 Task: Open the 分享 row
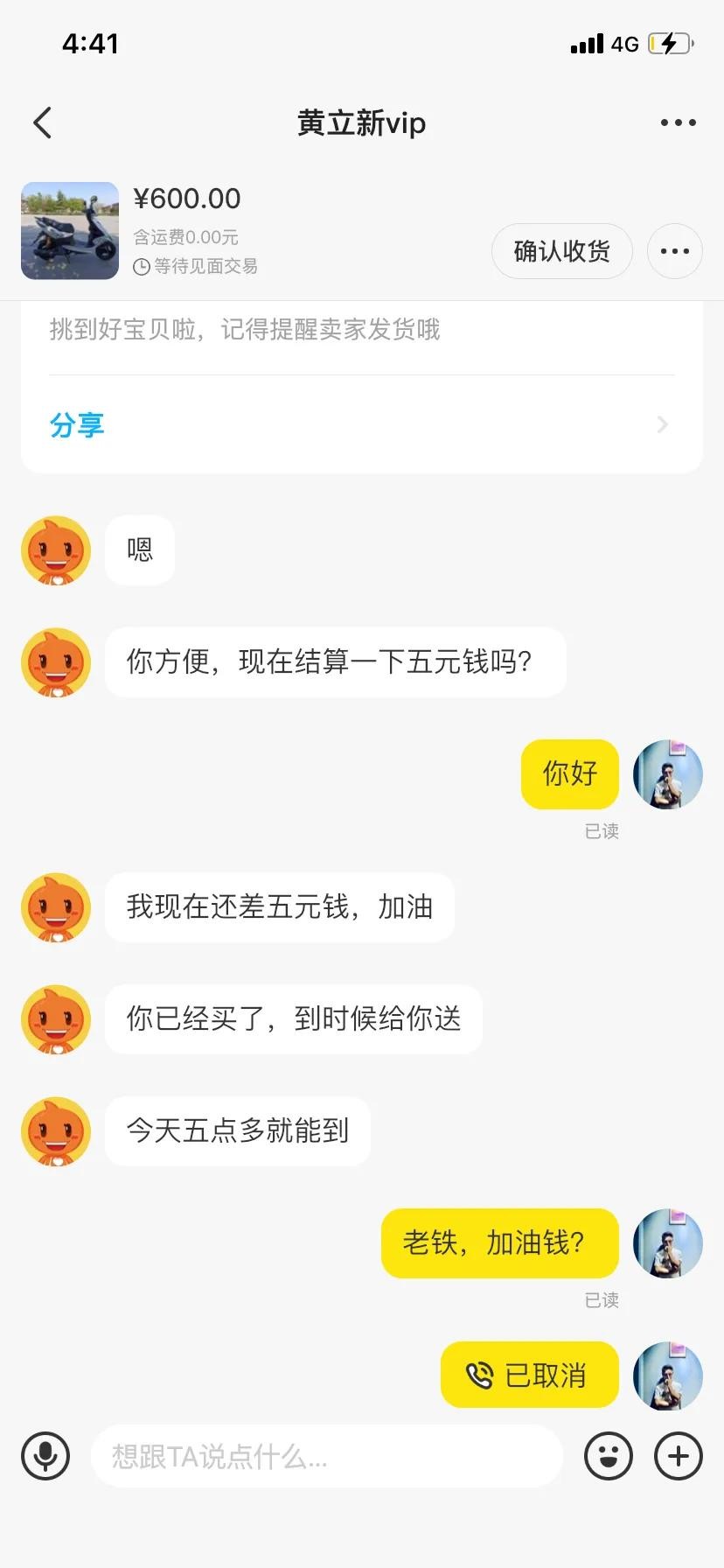360,425
